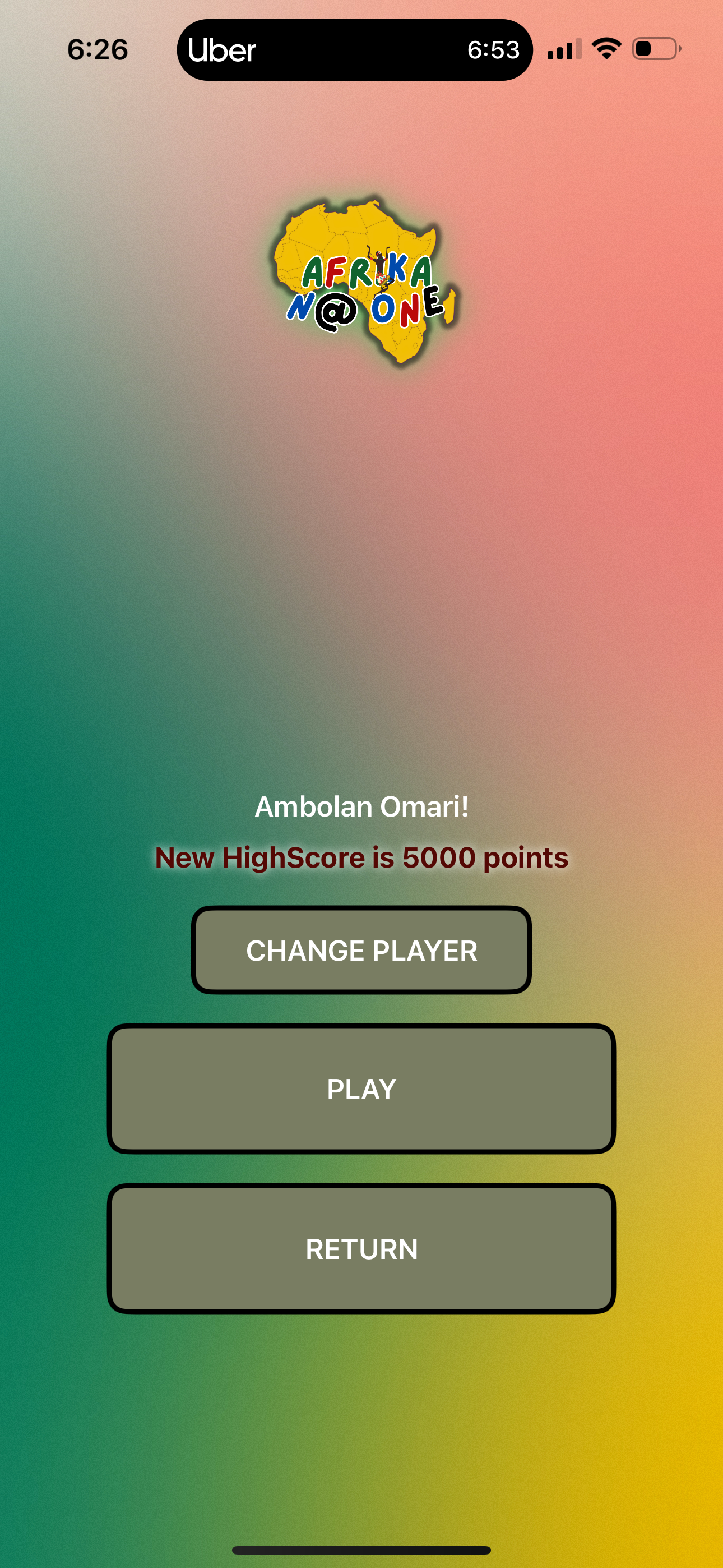
Task: Click the Uber icon in the Dynamic Island
Action: (x=223, y=51)
